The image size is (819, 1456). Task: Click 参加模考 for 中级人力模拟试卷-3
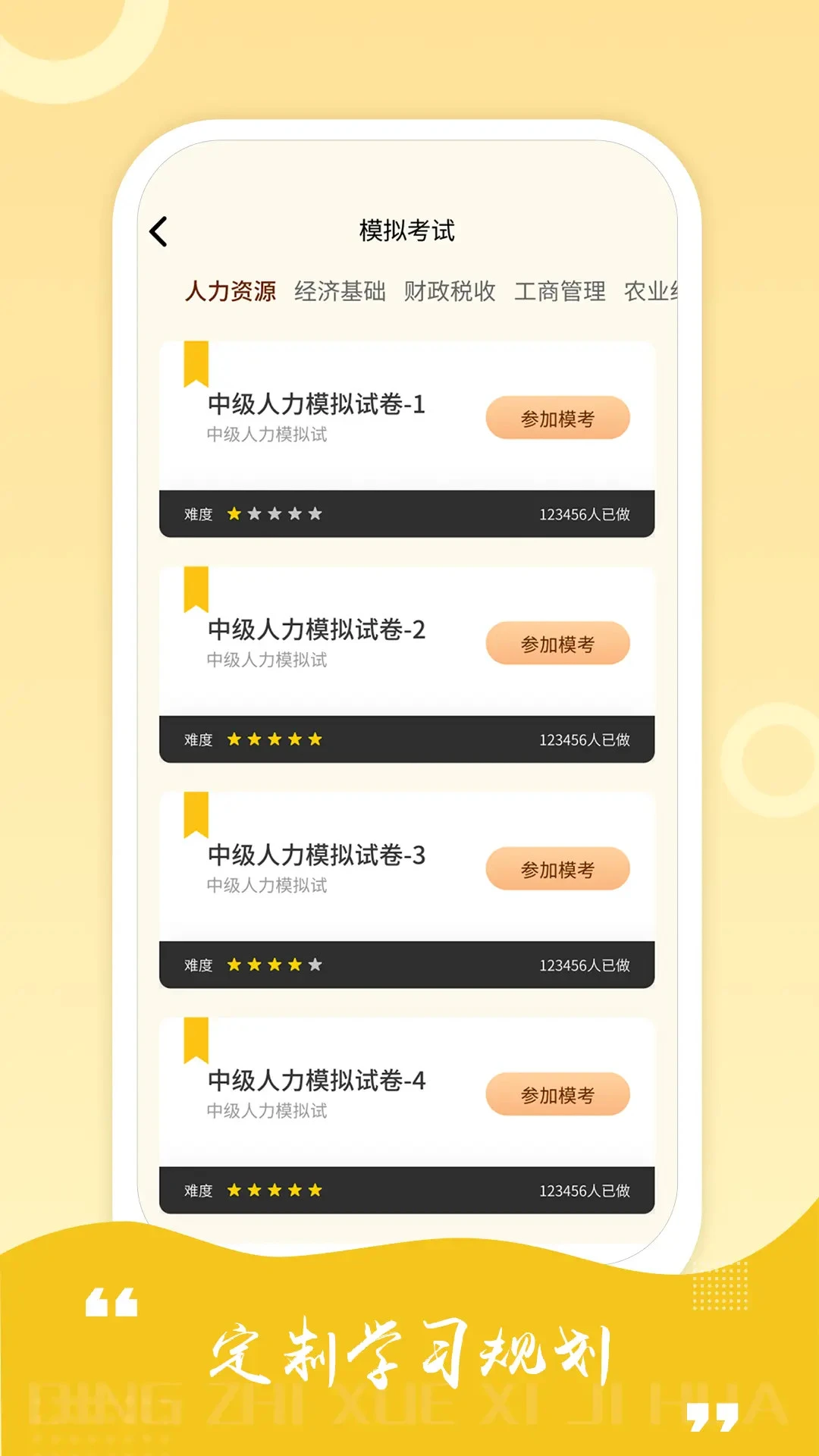(x=557, y=870)
